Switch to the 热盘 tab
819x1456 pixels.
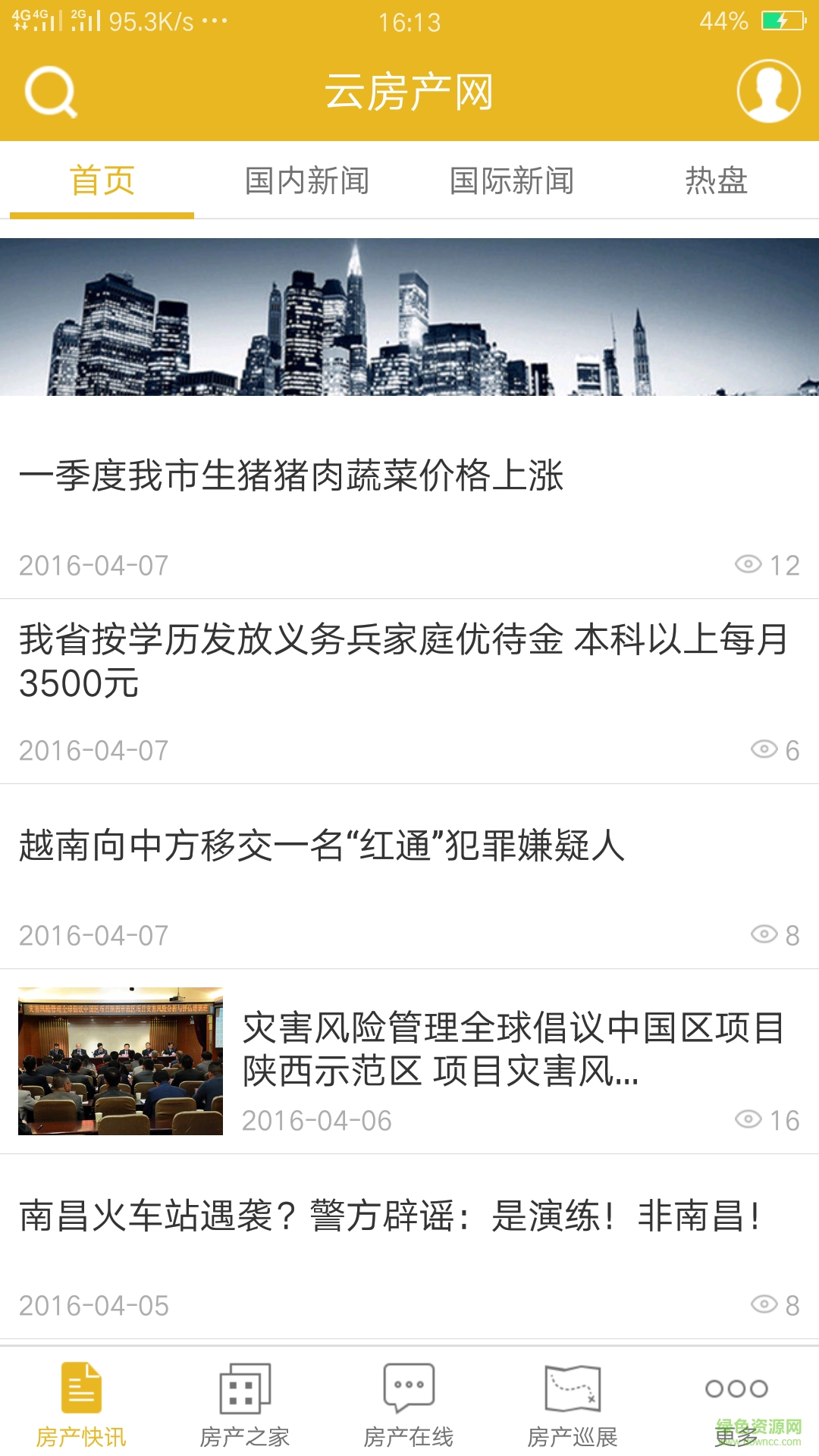(716, 180)
